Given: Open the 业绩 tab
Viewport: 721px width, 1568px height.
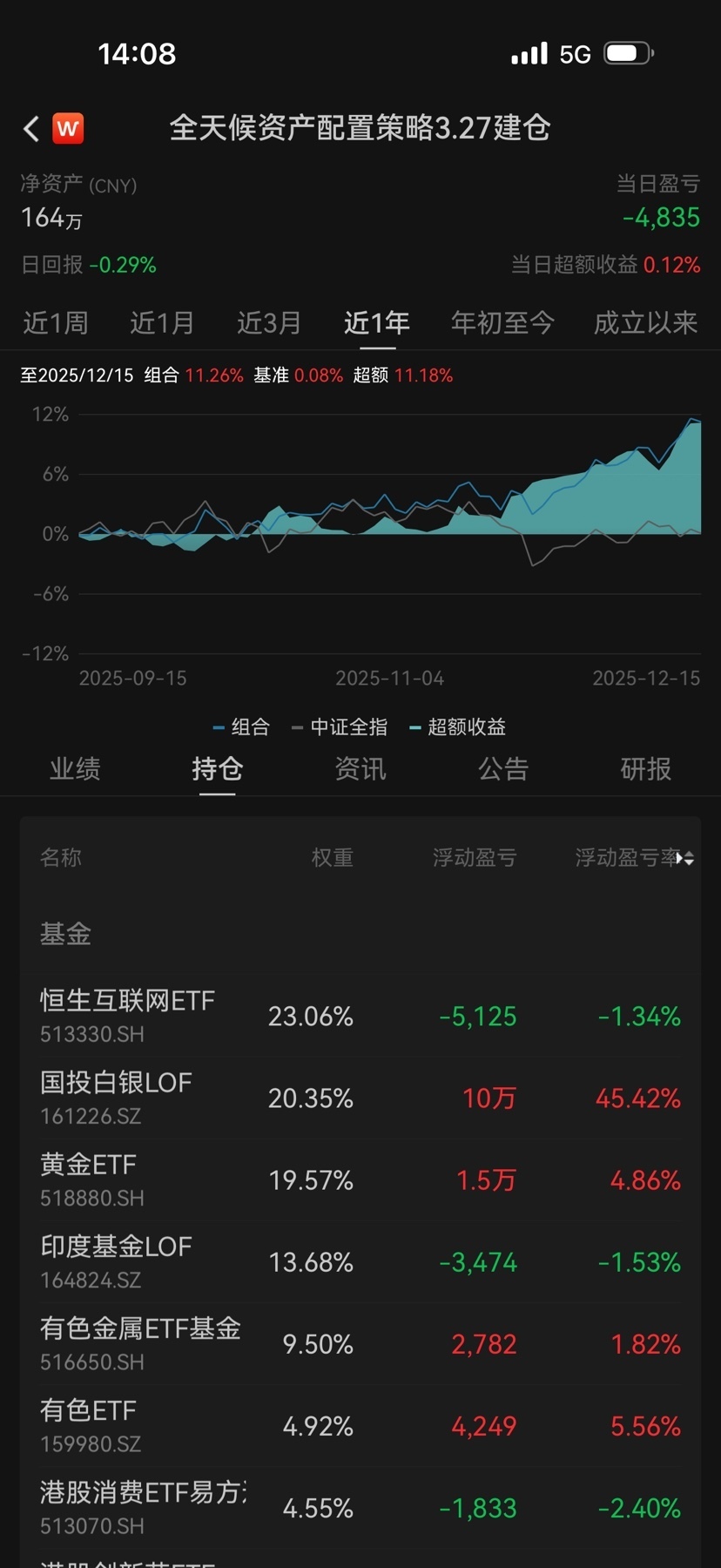Looking at the screenshot, I should [x=75, y=769].
